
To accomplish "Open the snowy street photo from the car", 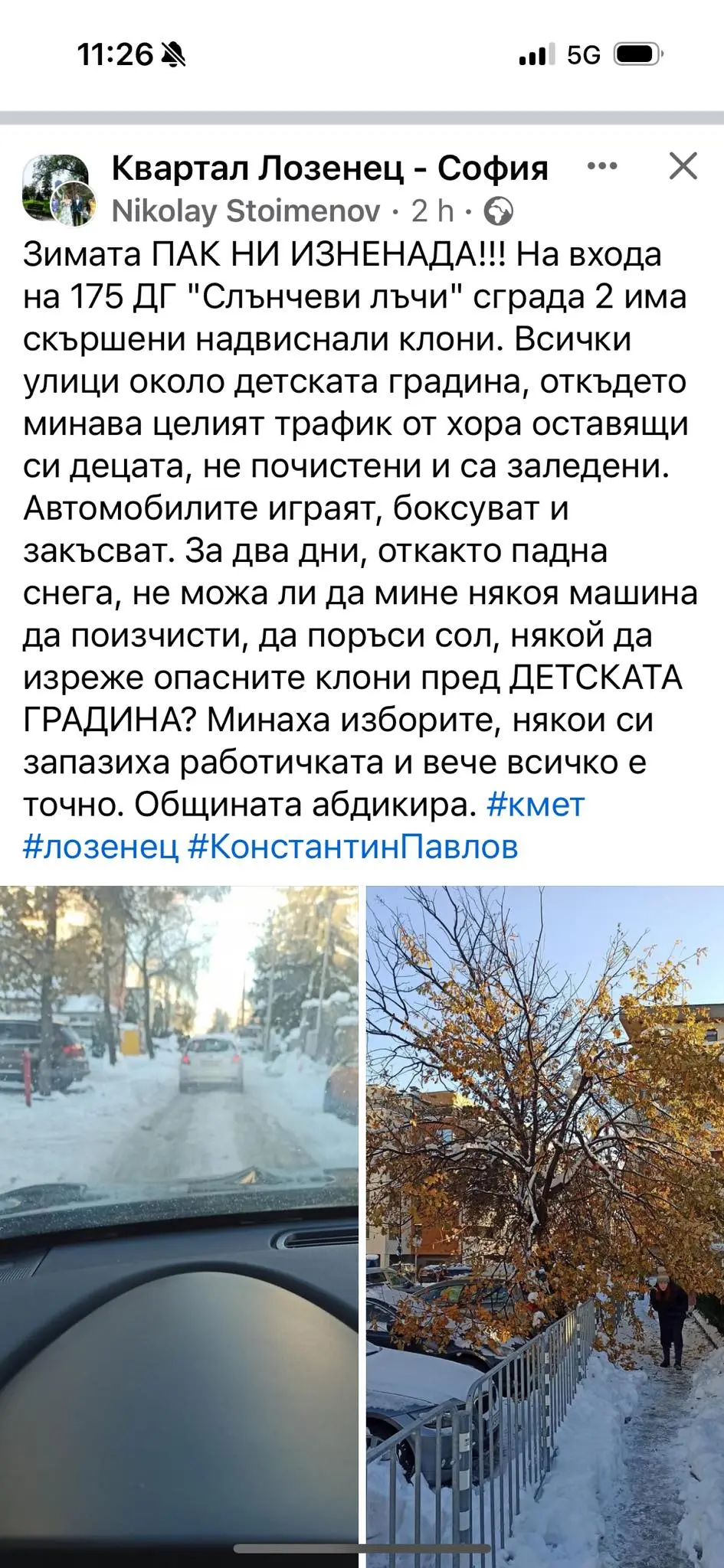I will click(x=179, y=1225).
